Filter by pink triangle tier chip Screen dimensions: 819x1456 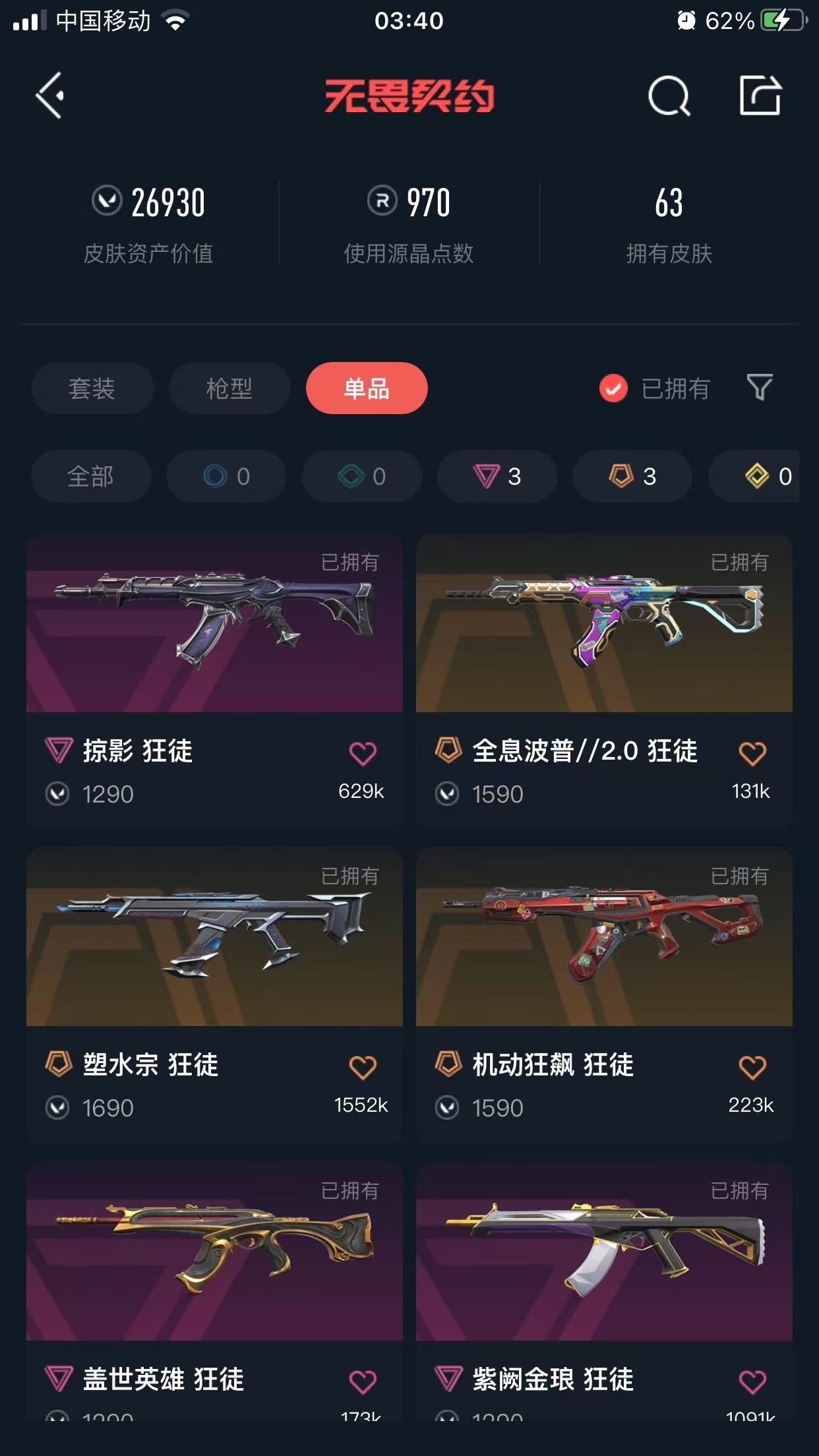[497, 476]
